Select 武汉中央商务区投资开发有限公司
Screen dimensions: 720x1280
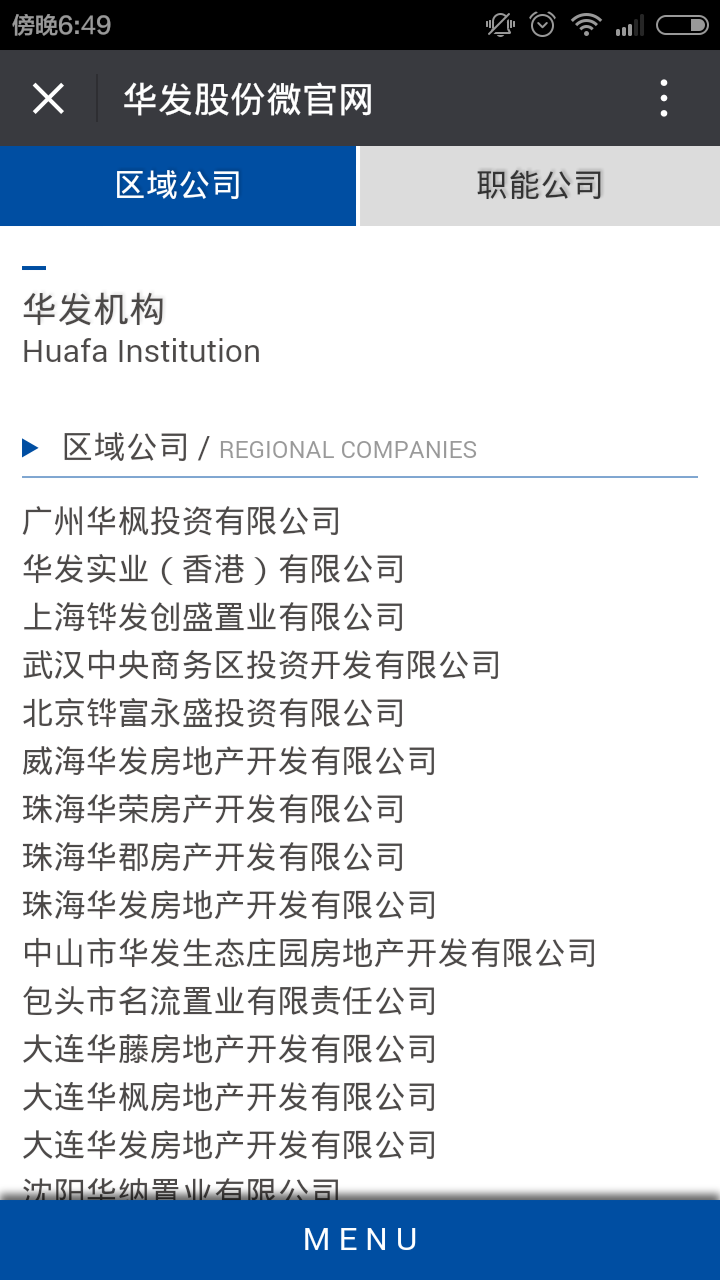coord(261,665)
